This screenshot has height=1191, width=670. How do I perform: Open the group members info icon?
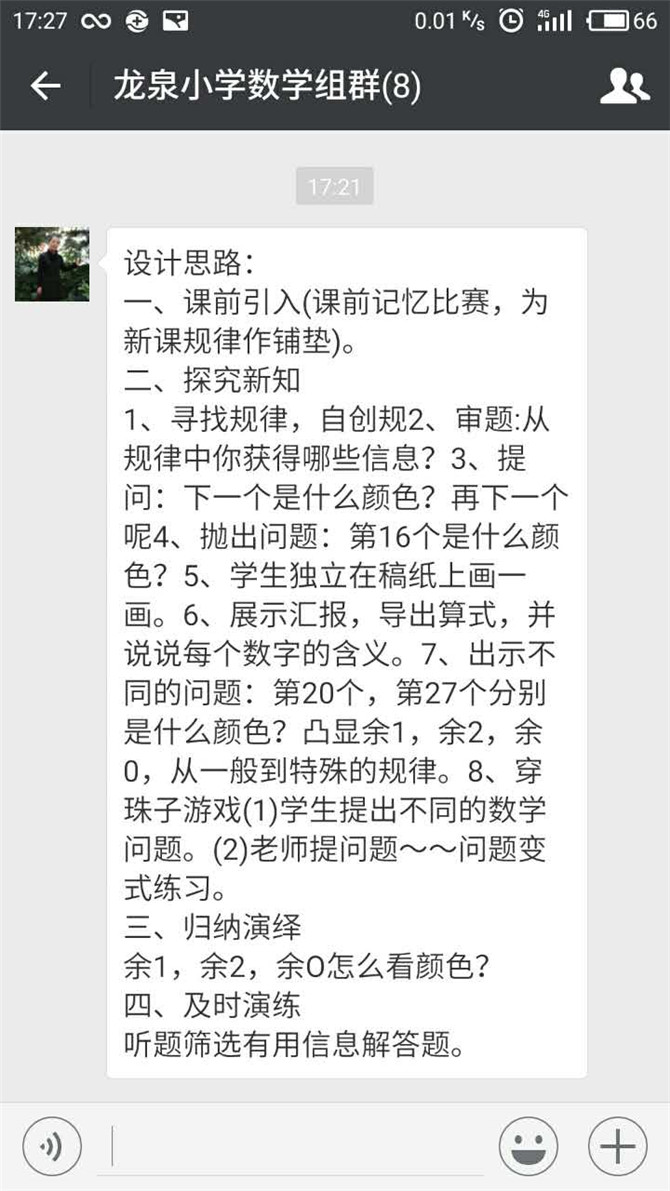(624, 87)
